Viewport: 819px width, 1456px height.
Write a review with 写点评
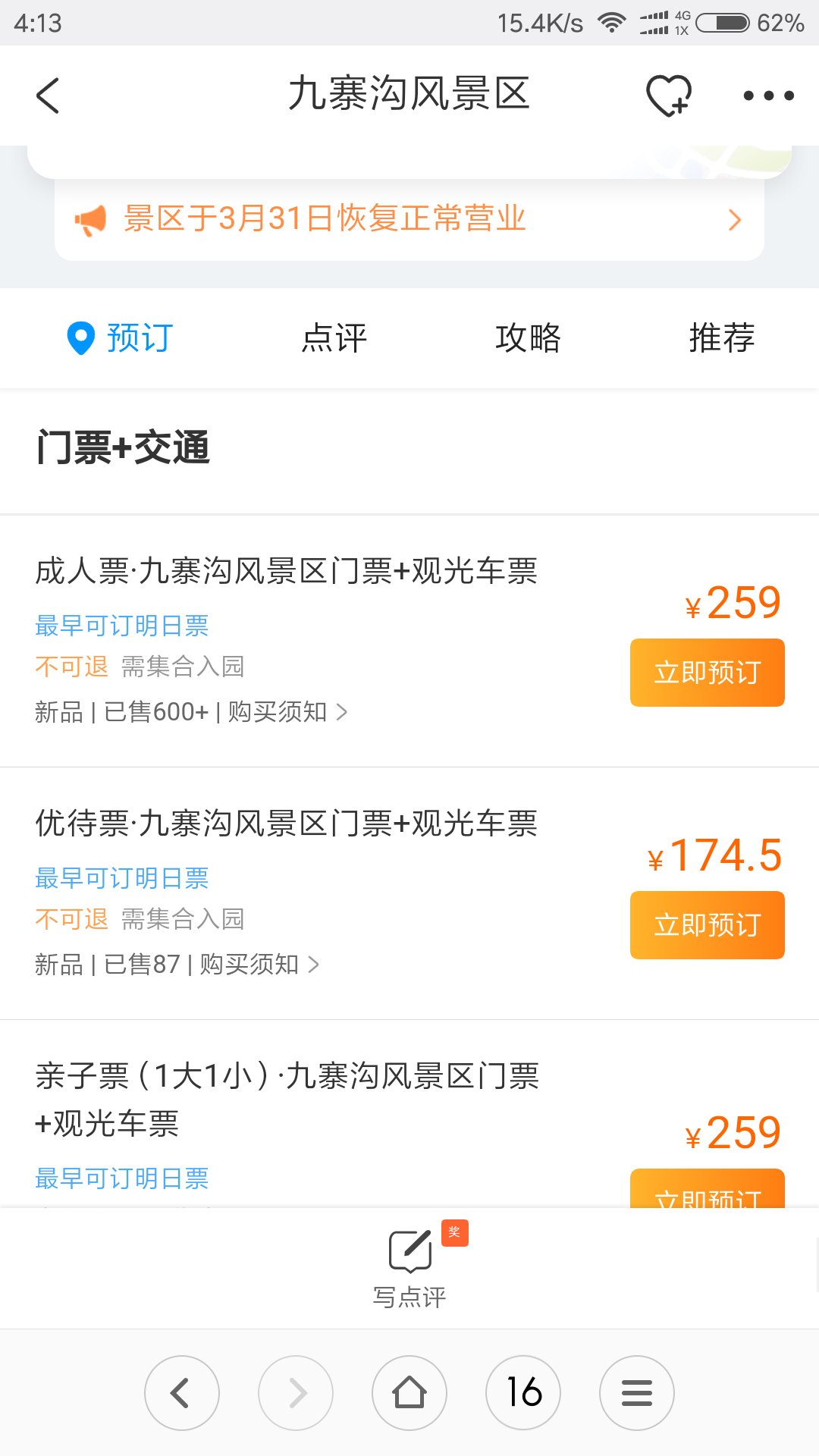point(409,1266)
